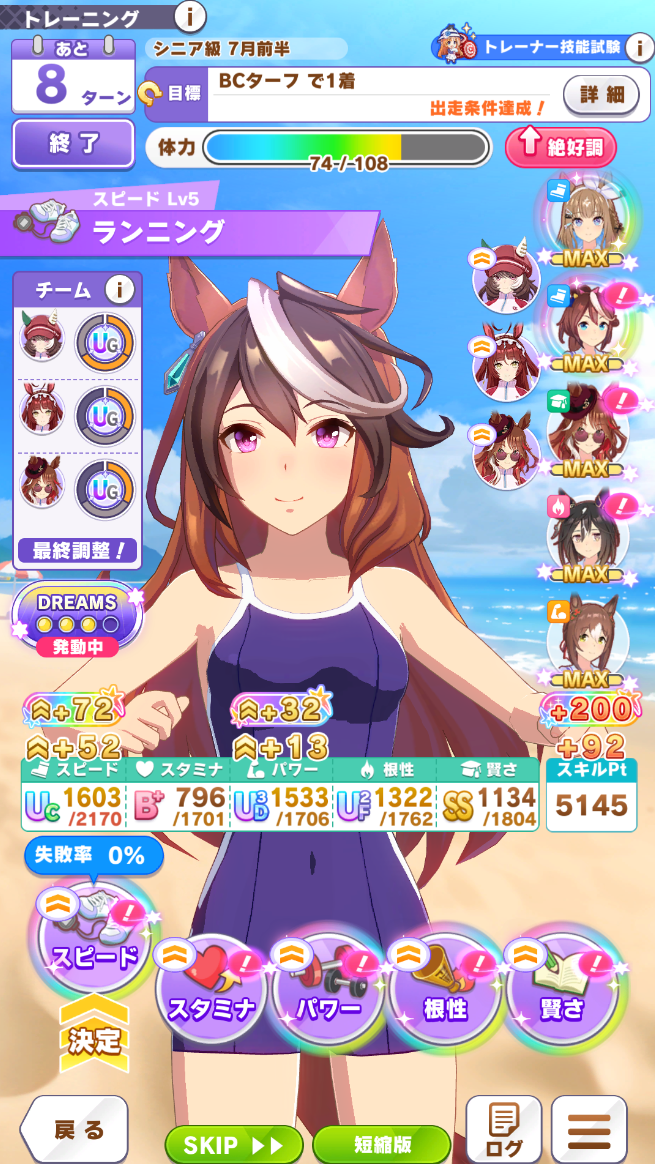
Task: Tap the 絶好調 condition badge
Action: 560,148
